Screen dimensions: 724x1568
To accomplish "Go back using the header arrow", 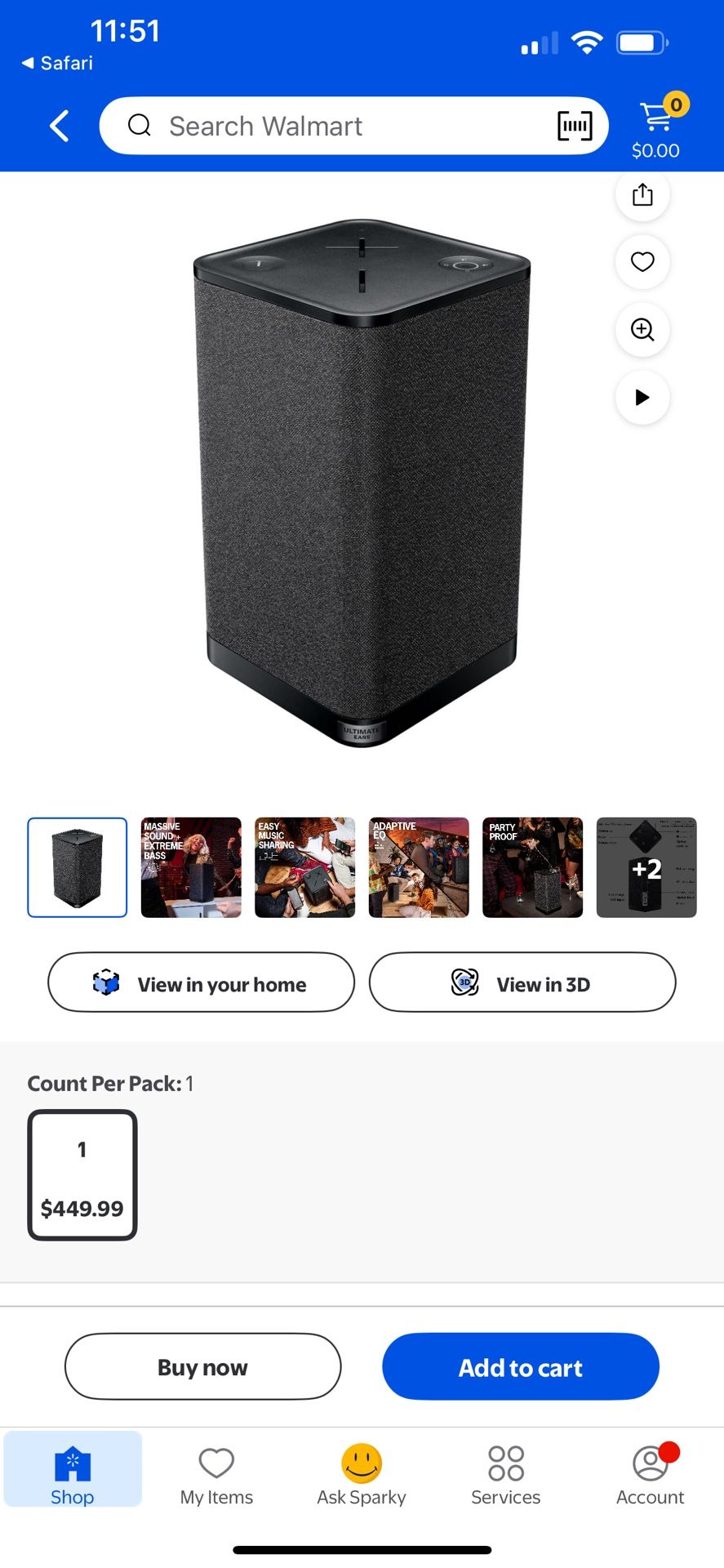I will pos(59,127).
